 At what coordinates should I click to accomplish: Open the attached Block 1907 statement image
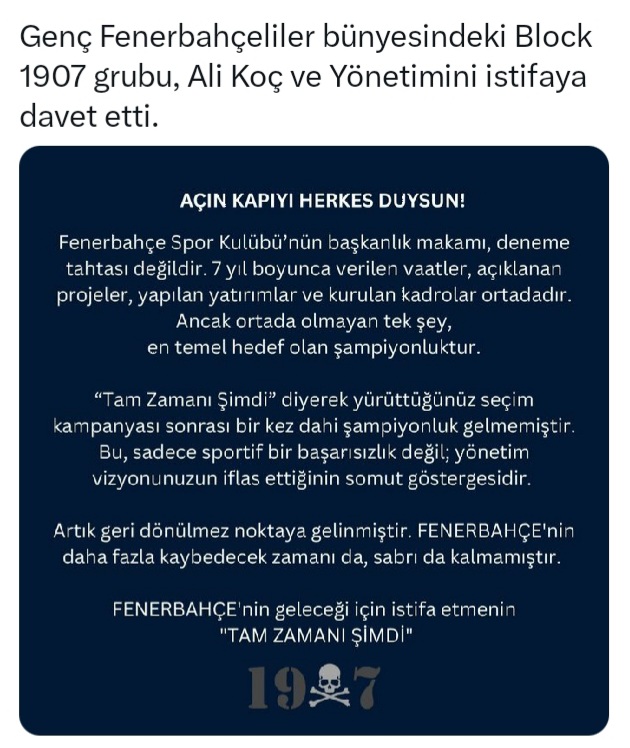314,440
